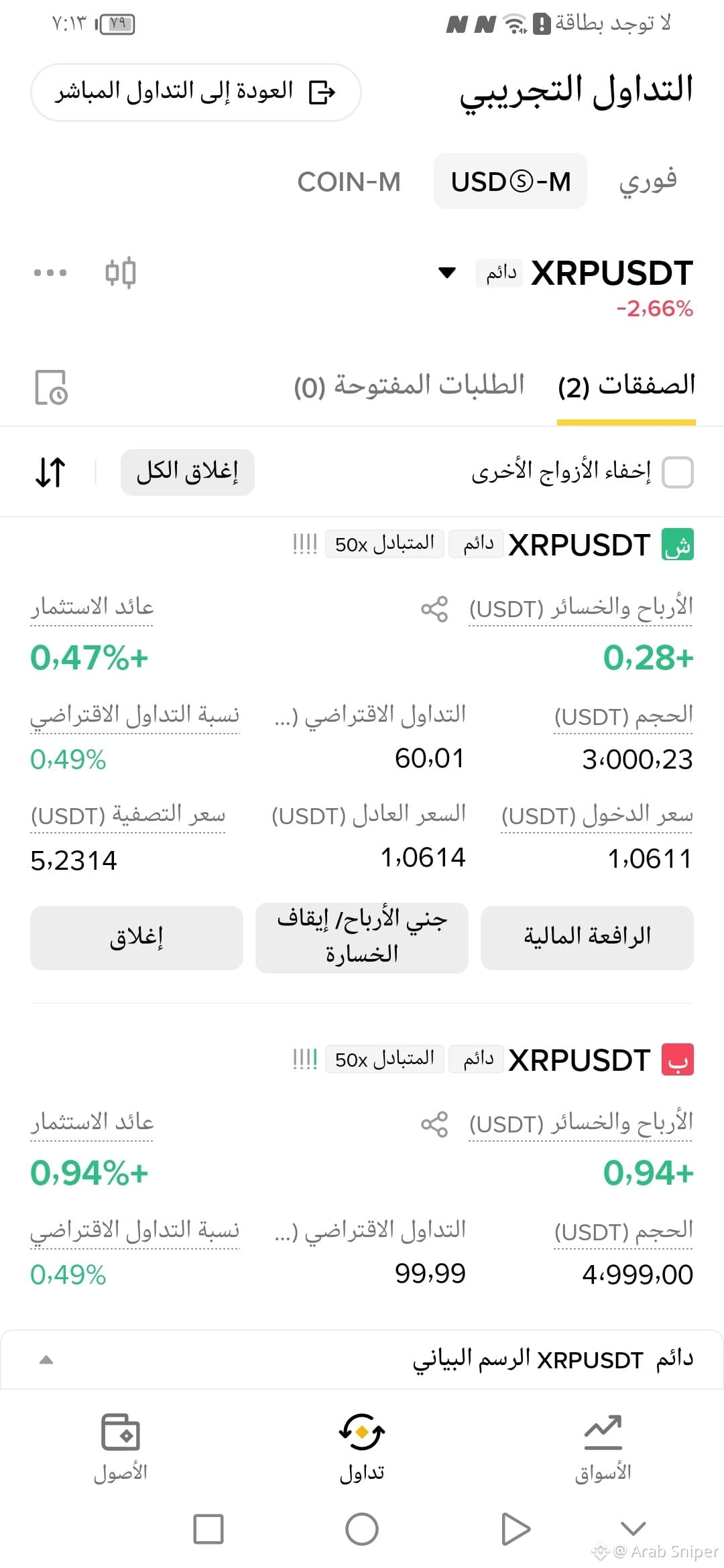Check hide other pairs checkbox

[x=677, y=472]
